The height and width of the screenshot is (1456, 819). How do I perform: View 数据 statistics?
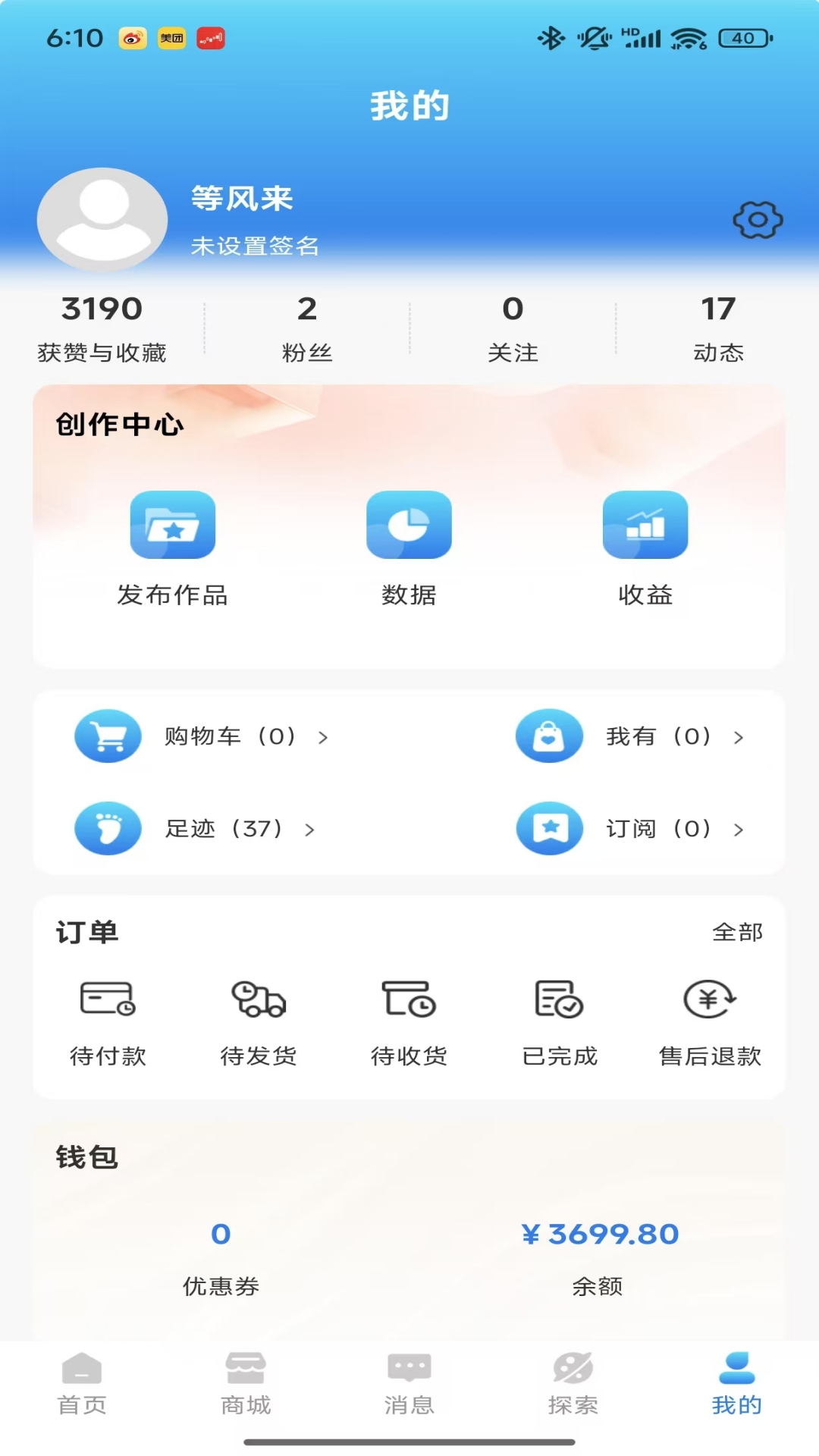pyautogui.click(x=409, y=548)
